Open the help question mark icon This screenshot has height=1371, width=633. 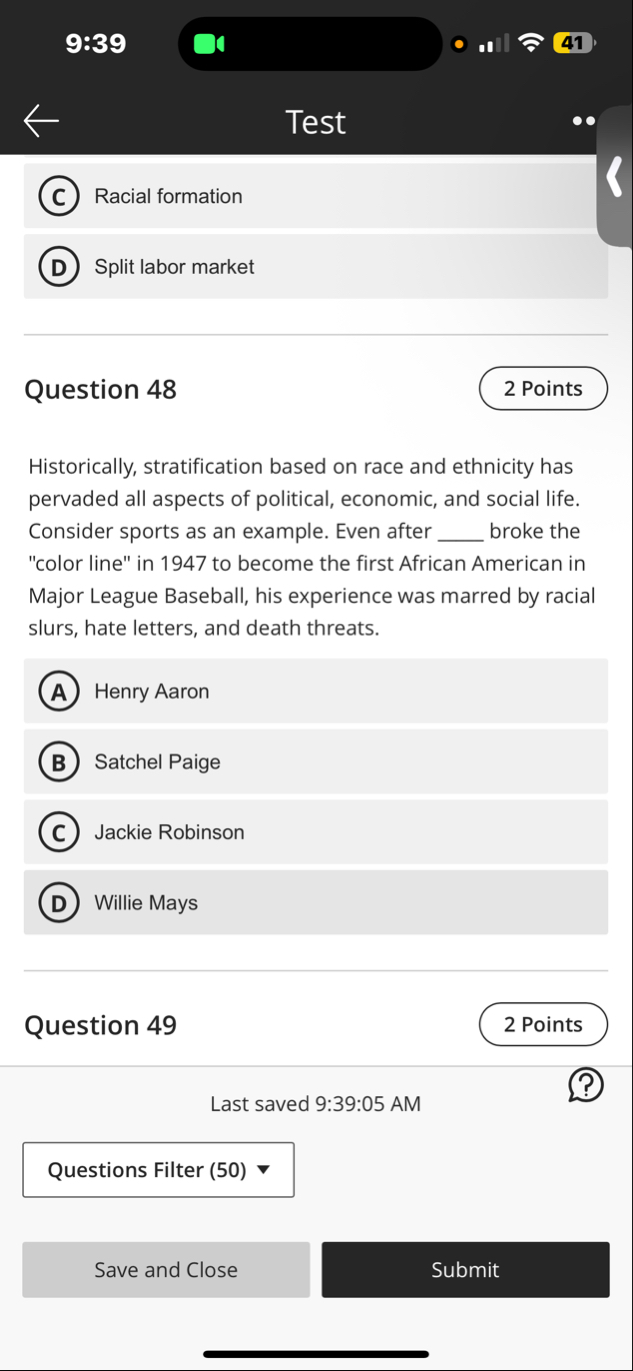pyautogui.click(x=585, y=1085)
